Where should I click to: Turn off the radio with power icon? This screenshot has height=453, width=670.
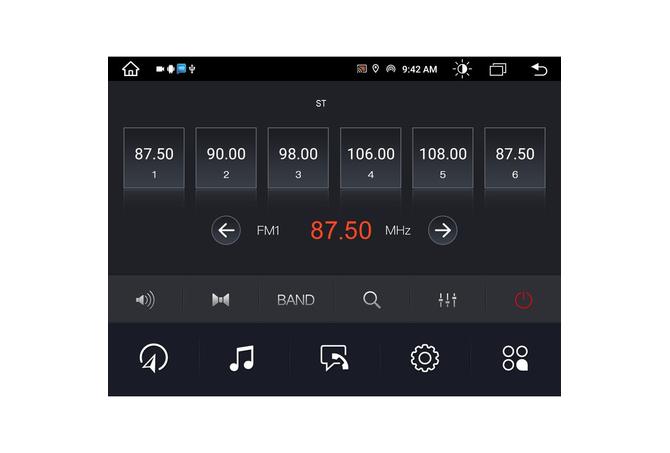523,300
